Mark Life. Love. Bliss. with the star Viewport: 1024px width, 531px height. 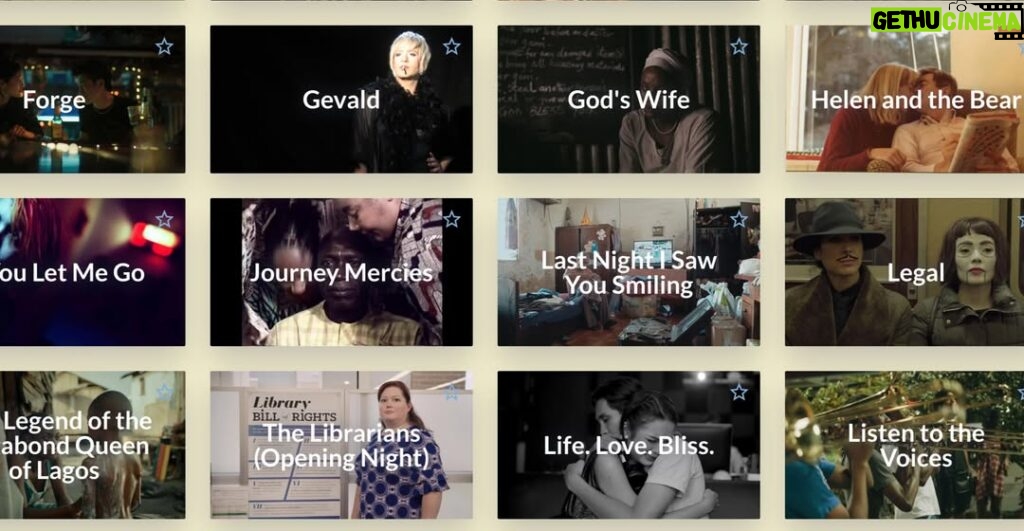click(739, 392)
